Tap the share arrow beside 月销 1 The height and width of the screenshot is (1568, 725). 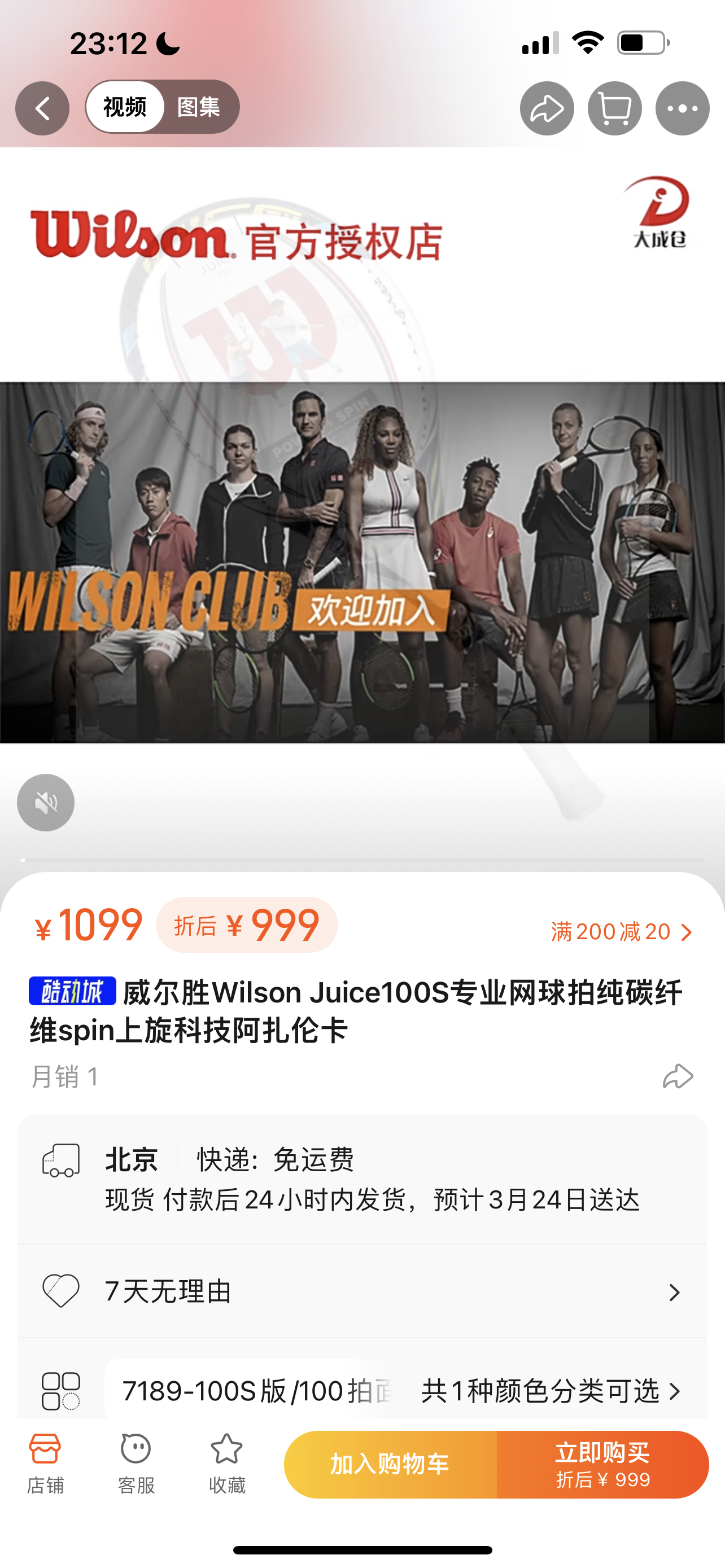[x=678, y=1076]
